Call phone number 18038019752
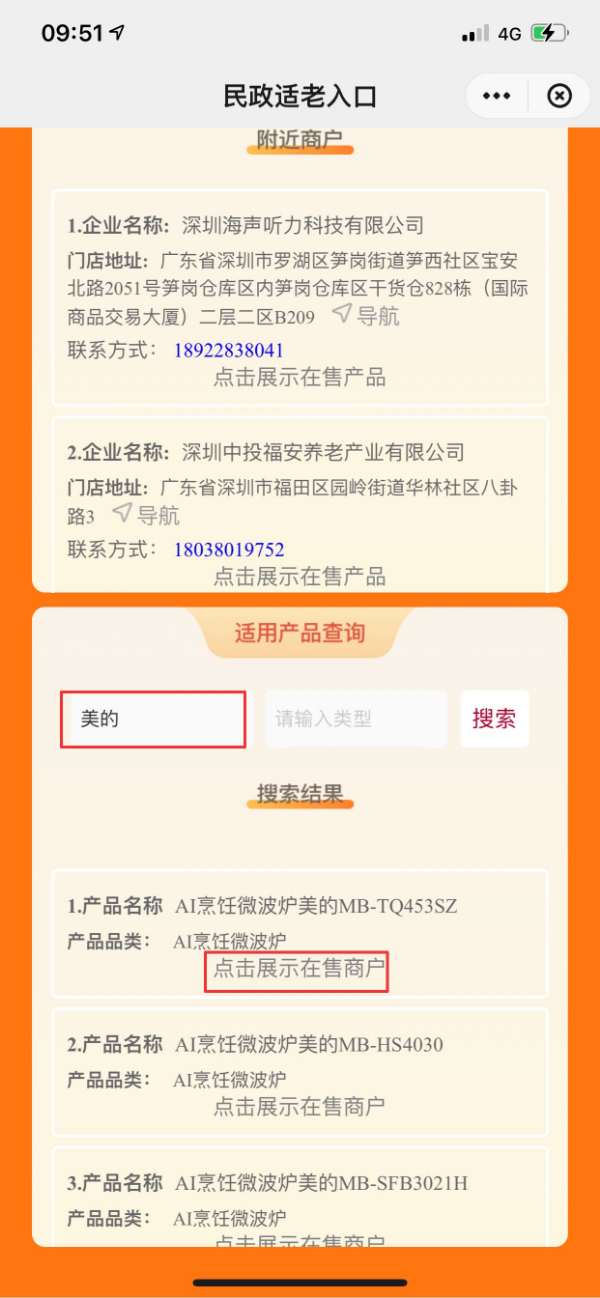 pyautogui.click(x=229, y=550)
